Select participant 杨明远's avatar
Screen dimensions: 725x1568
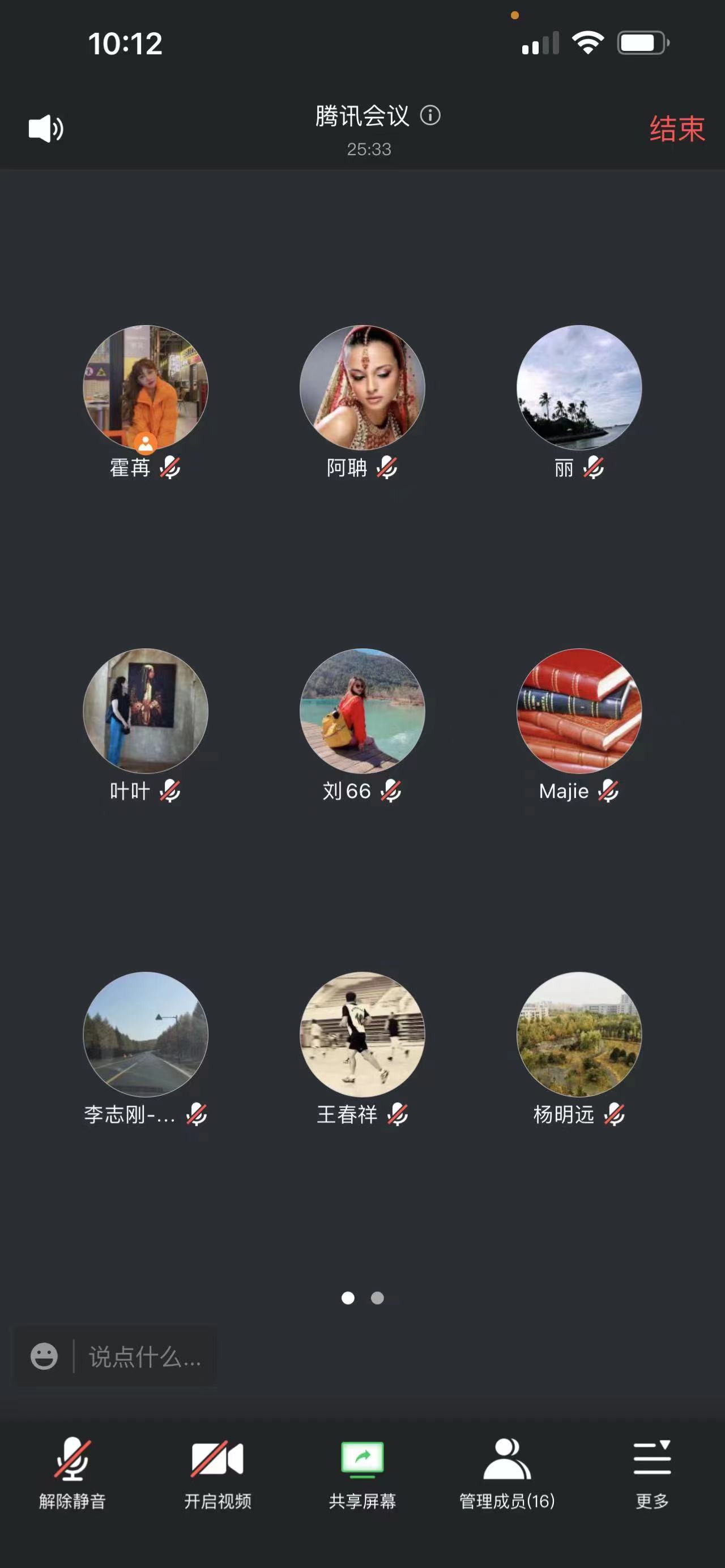579,1034
